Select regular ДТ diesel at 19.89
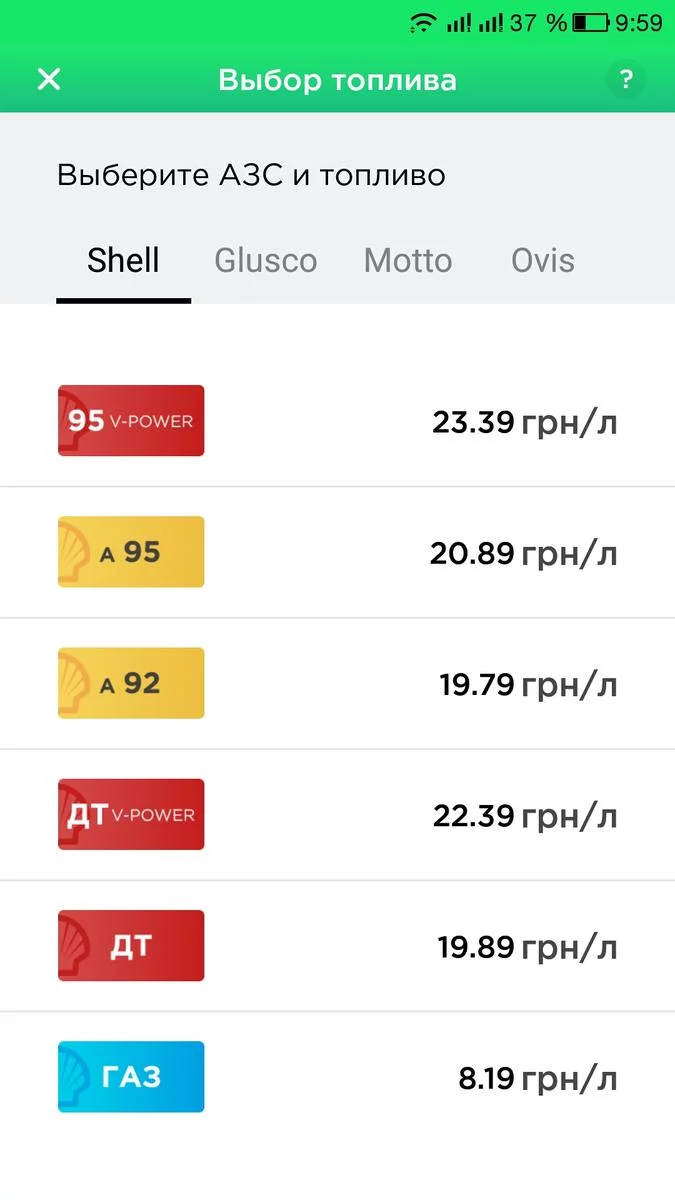The width and height of the screenshot is (675, 1200). [x=337, y=946]
